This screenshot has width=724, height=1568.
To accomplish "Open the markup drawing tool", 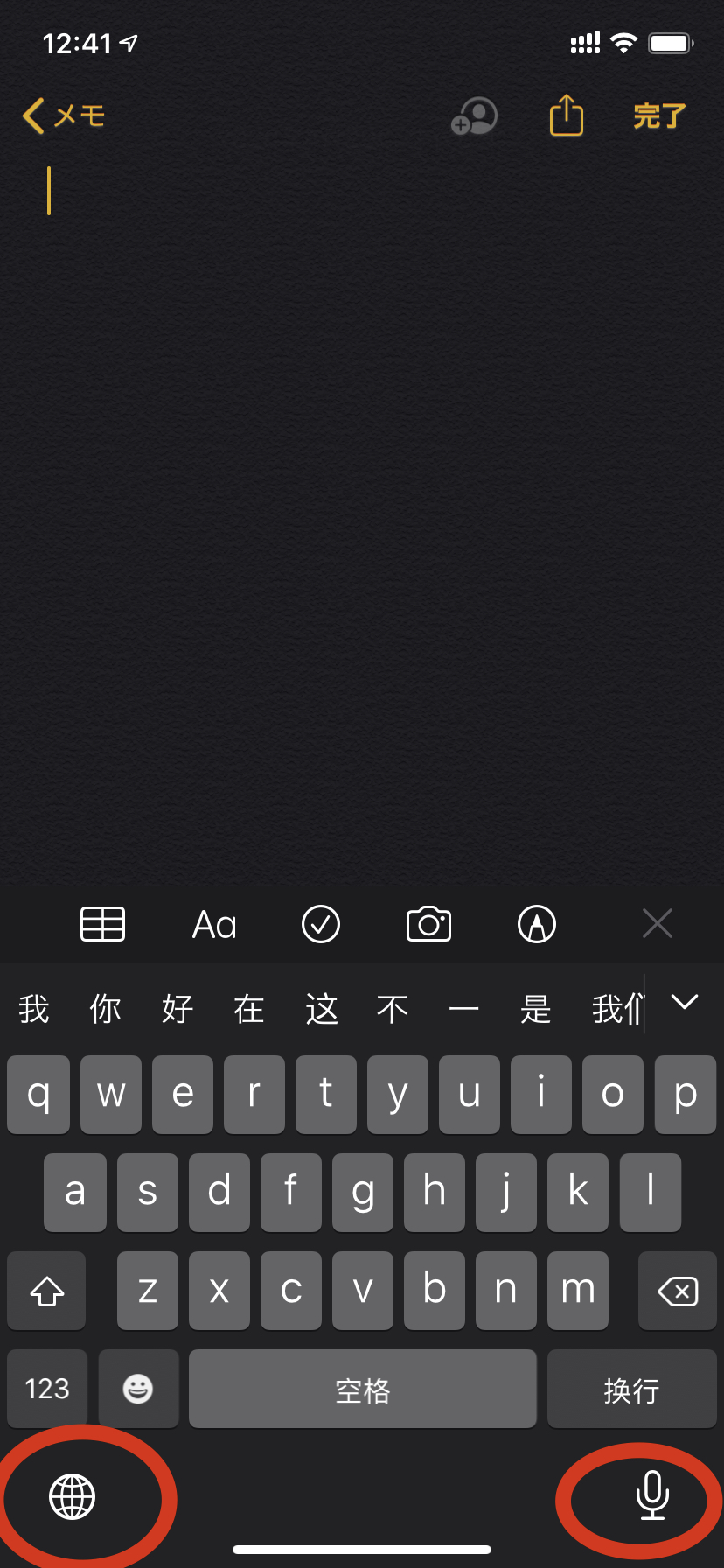I will coord(537,924).
